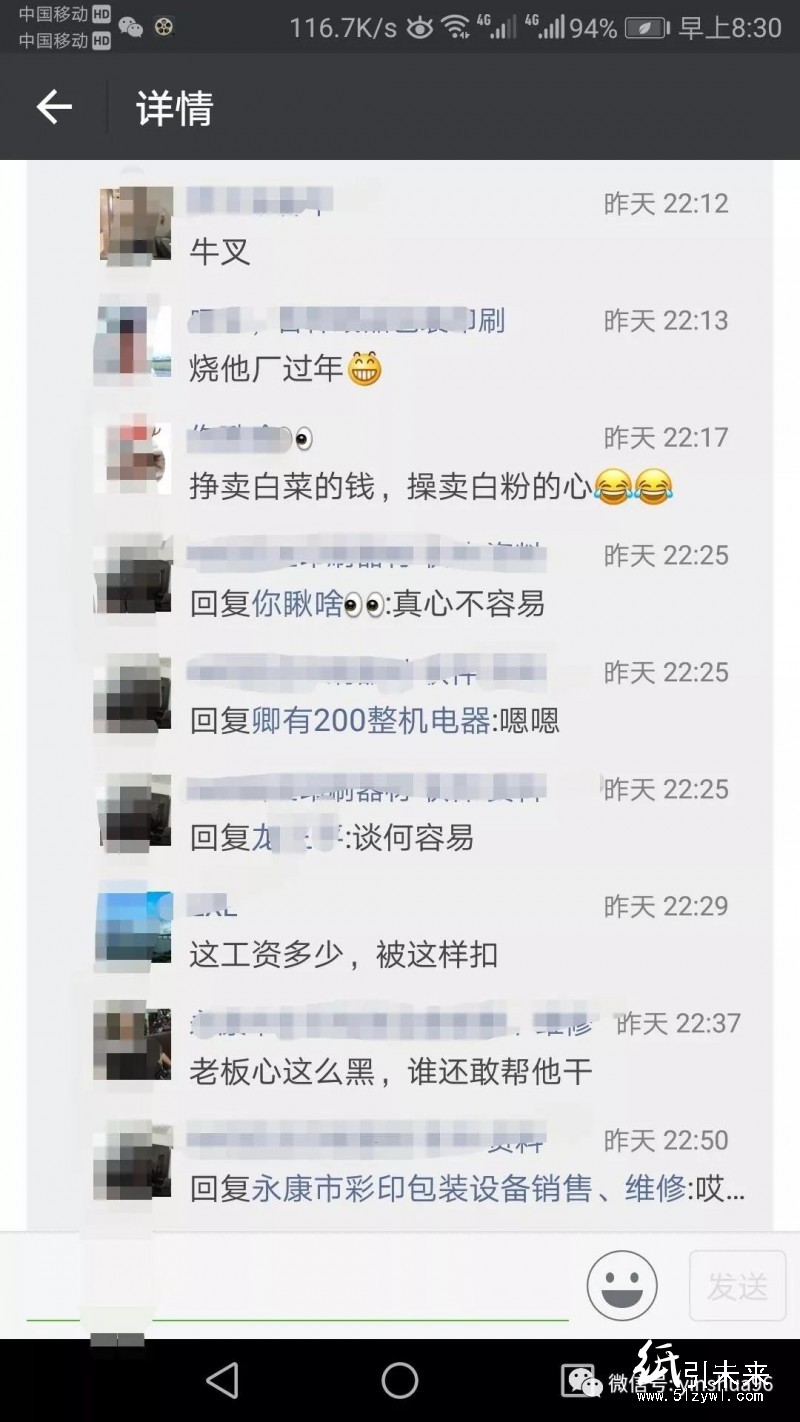The height and width of the screenshot is (1422, 800).
Task: Tap the system back triangle
Action: 222,1381
